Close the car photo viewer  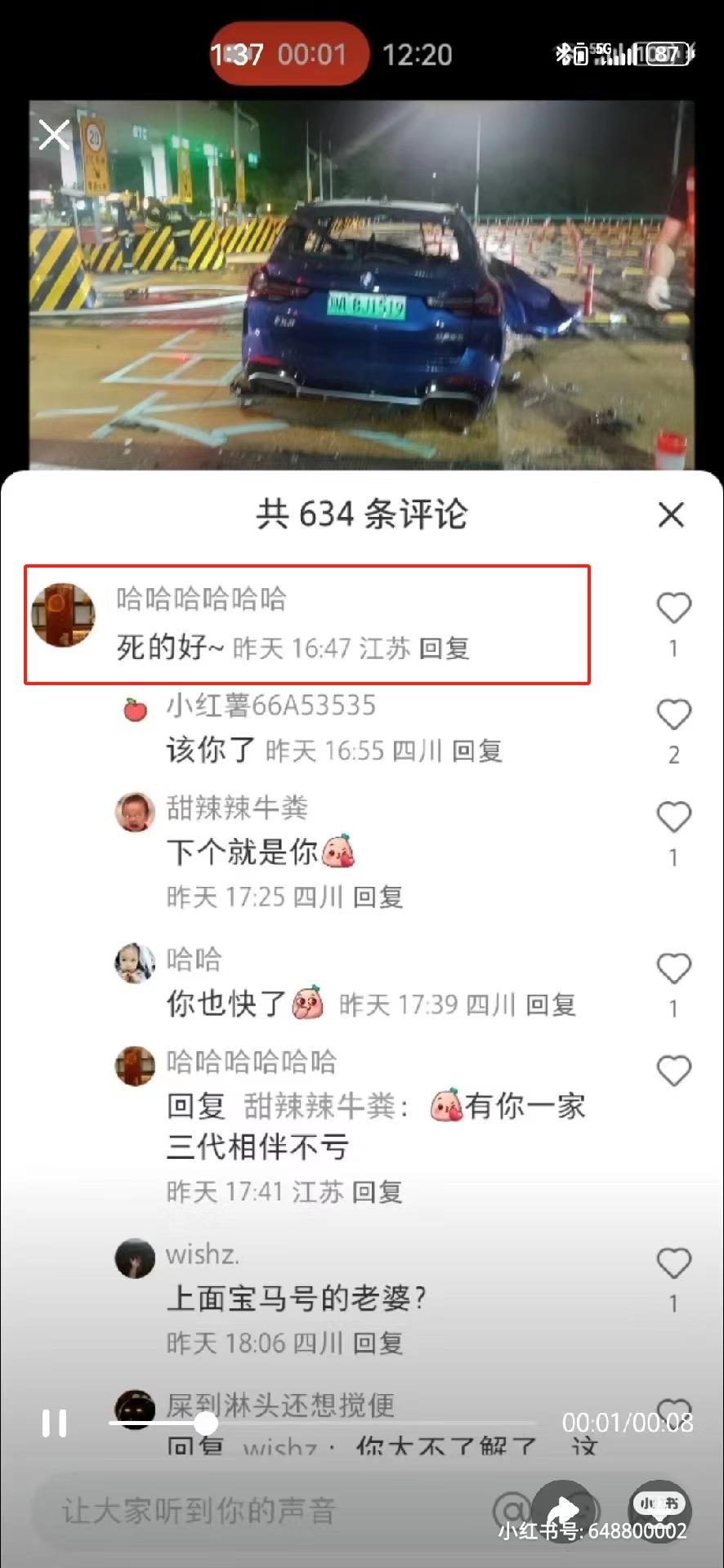55,134
